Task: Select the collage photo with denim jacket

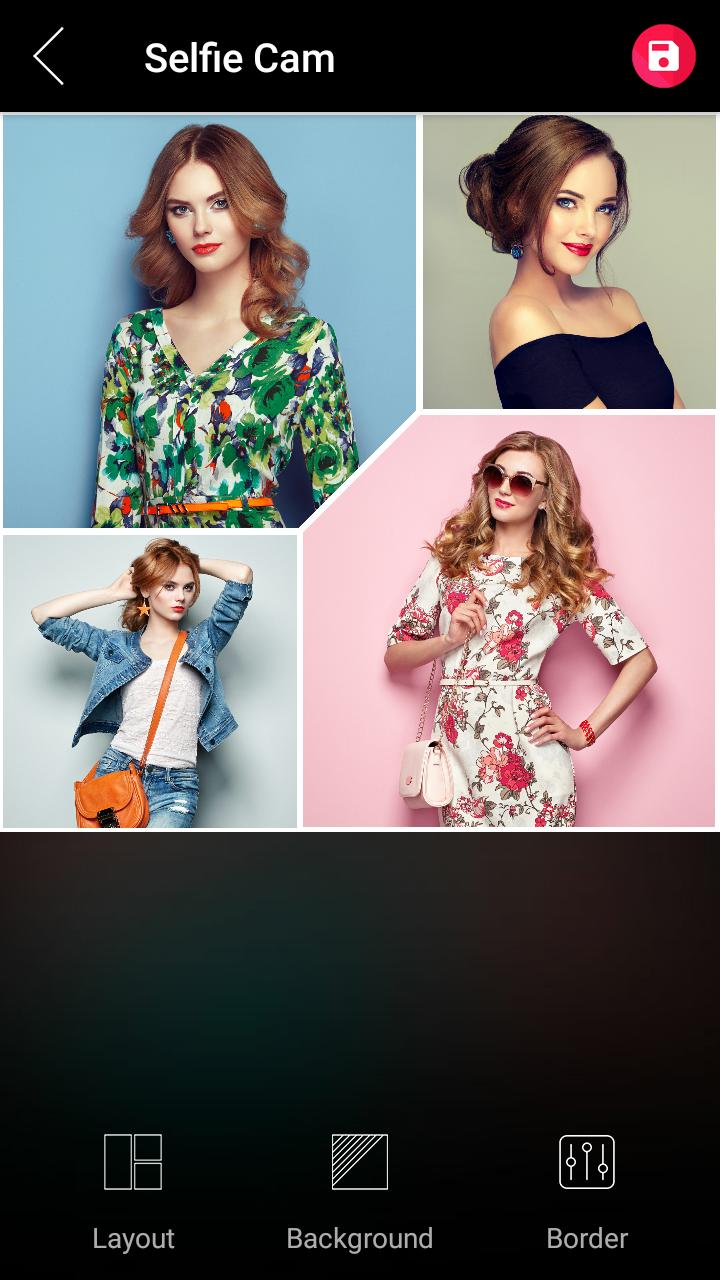Action: (150, 680)
